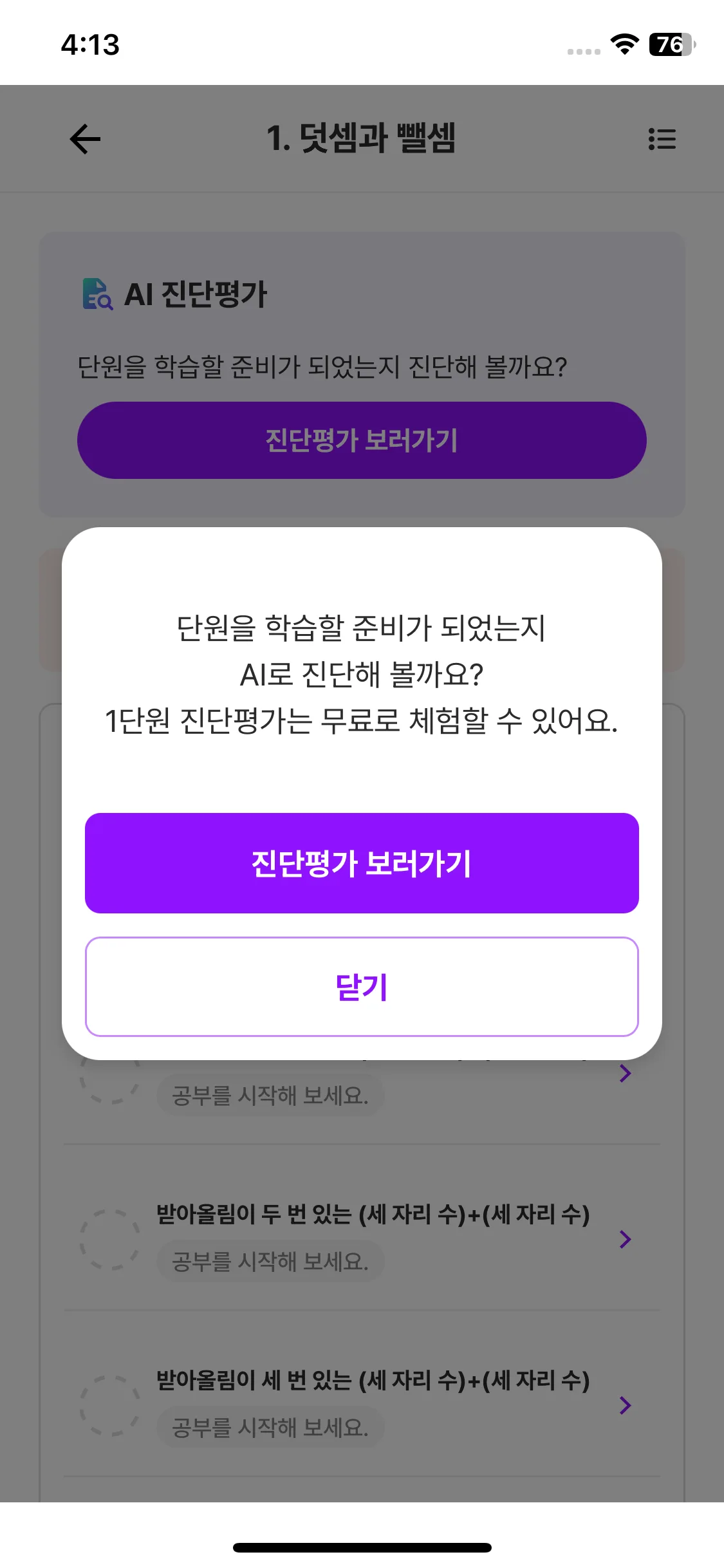This screenshot has height=1568, width=724.
Task: Tap the home indicator bar at bottom
Action: [x=362, y=1546]
